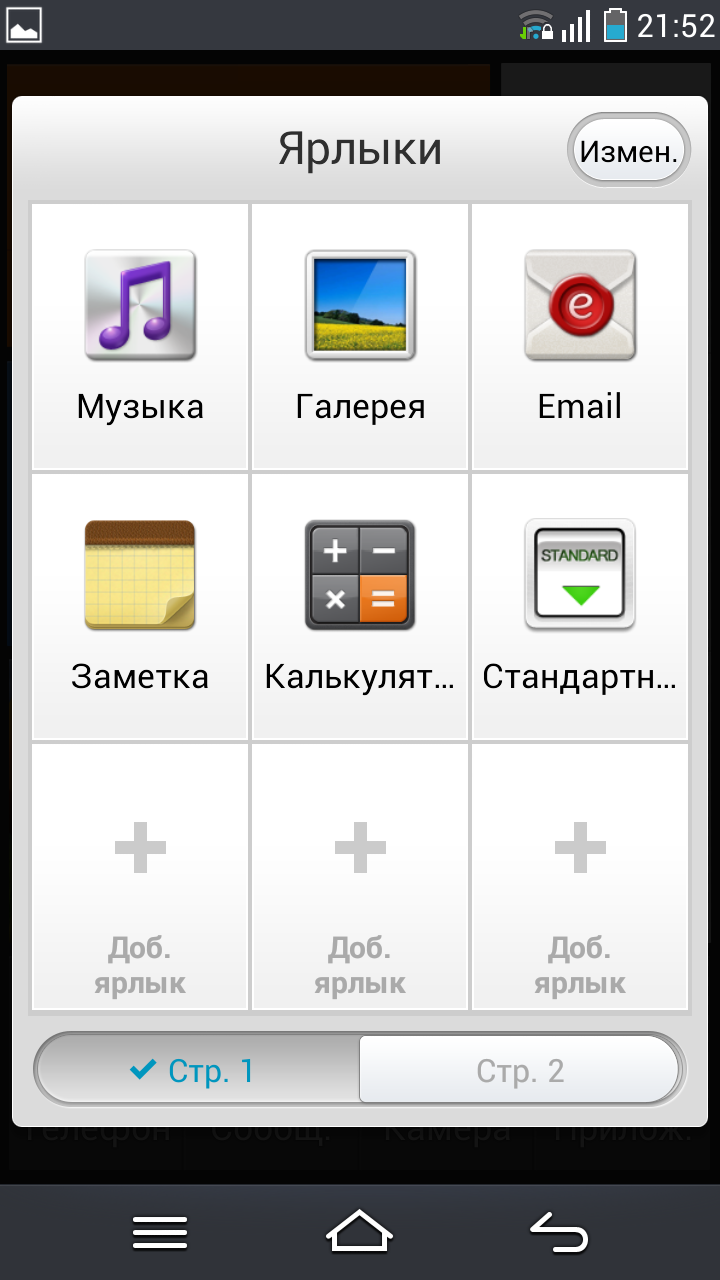
Task: Go to the home screen
Action: pos(360,1232)
